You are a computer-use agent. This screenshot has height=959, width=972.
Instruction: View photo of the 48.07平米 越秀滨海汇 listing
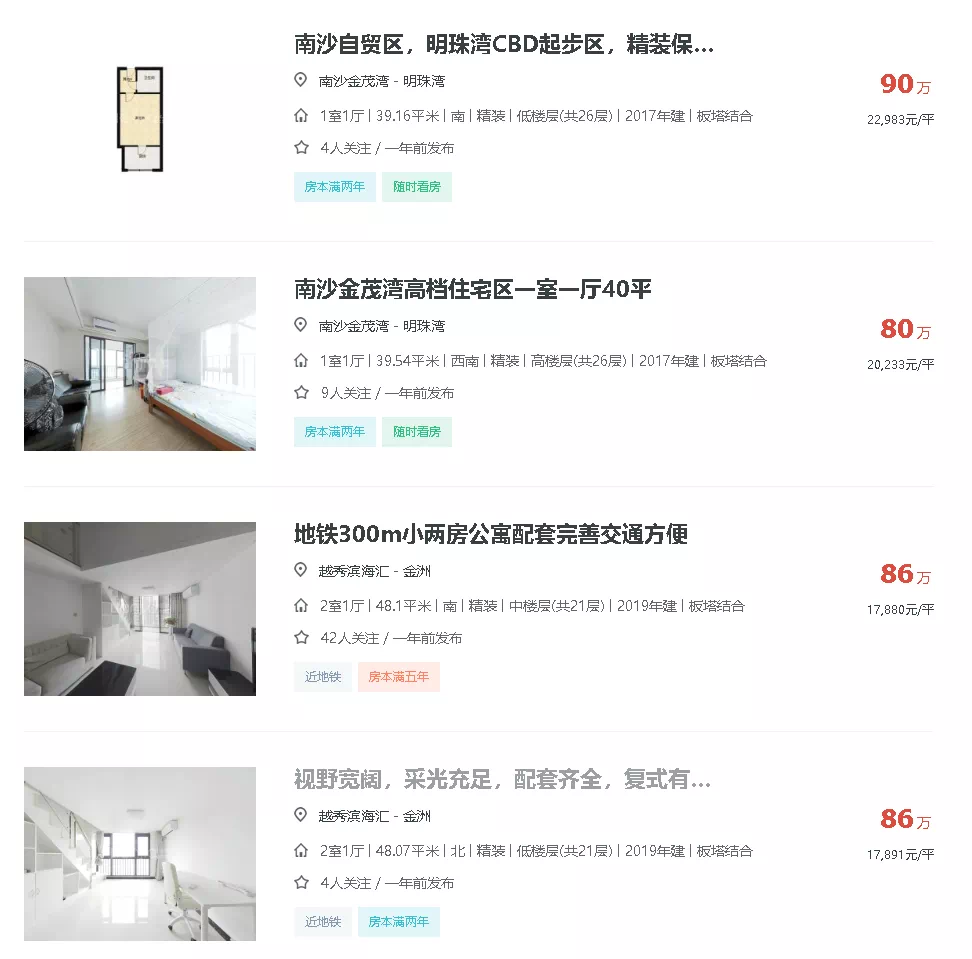tap(140, 853)
